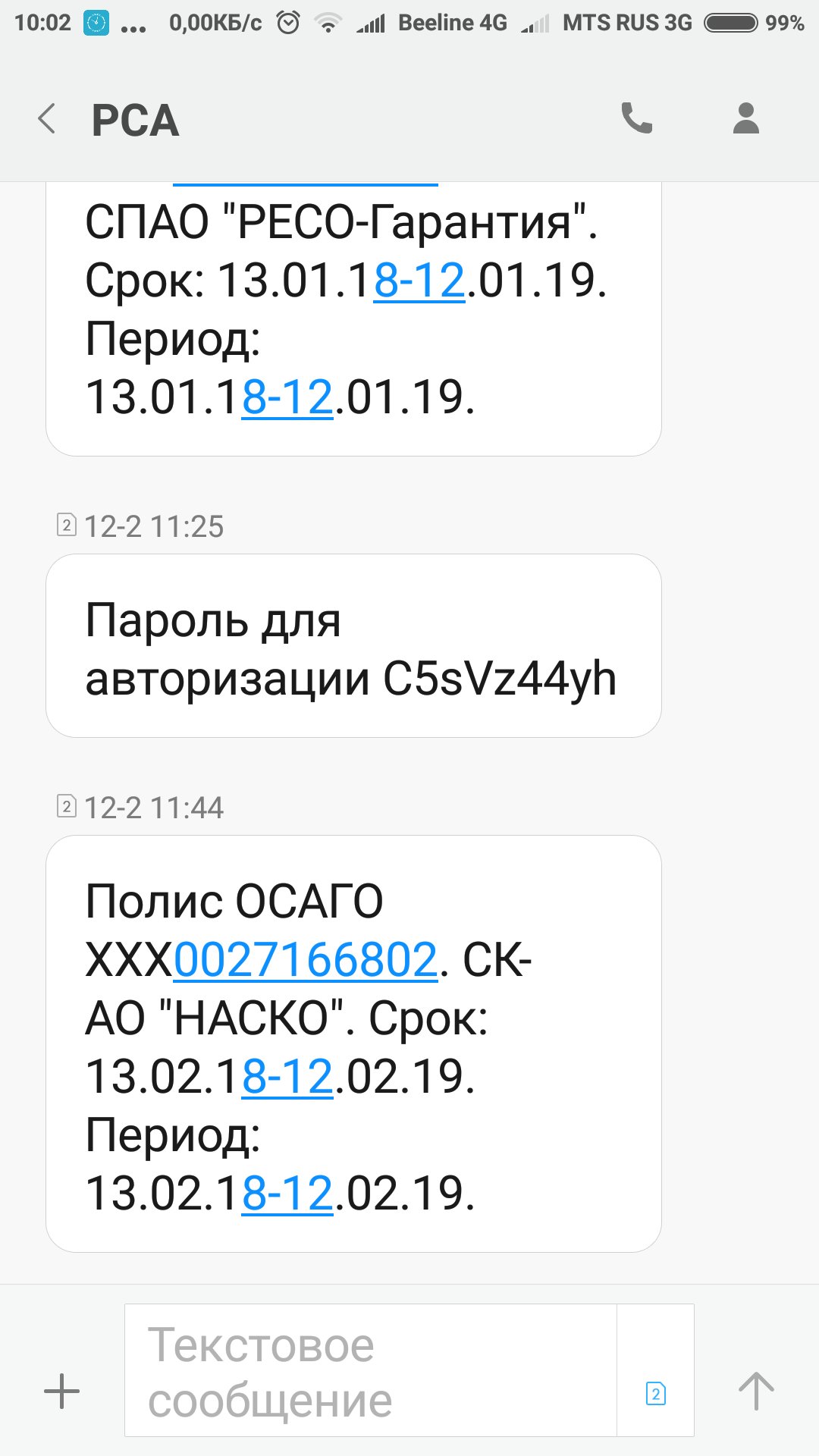Viewport: 819px width, 1456px height.
Task: Focus the text message input field
Action: (371, 1370)
